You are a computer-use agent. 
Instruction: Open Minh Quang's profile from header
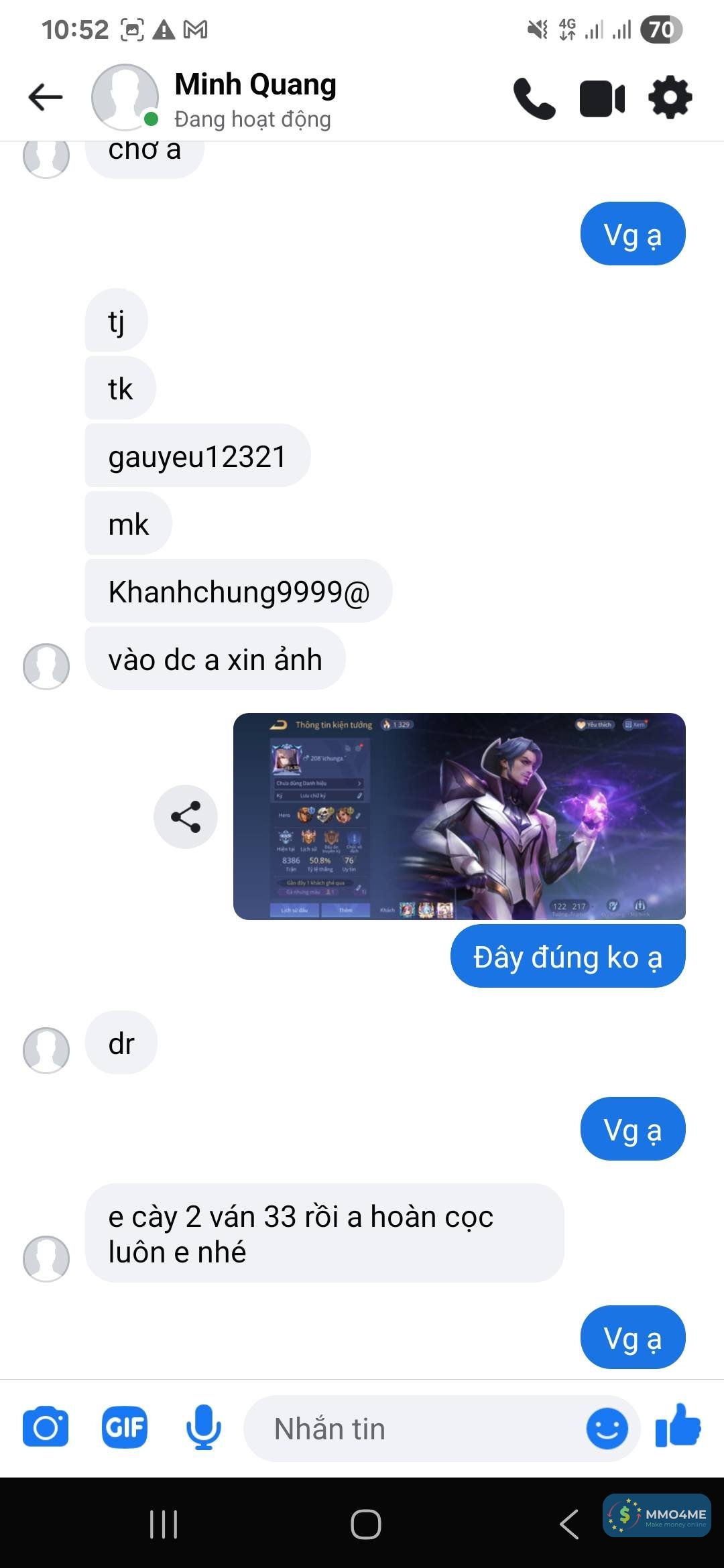click(x=255, y=99)
